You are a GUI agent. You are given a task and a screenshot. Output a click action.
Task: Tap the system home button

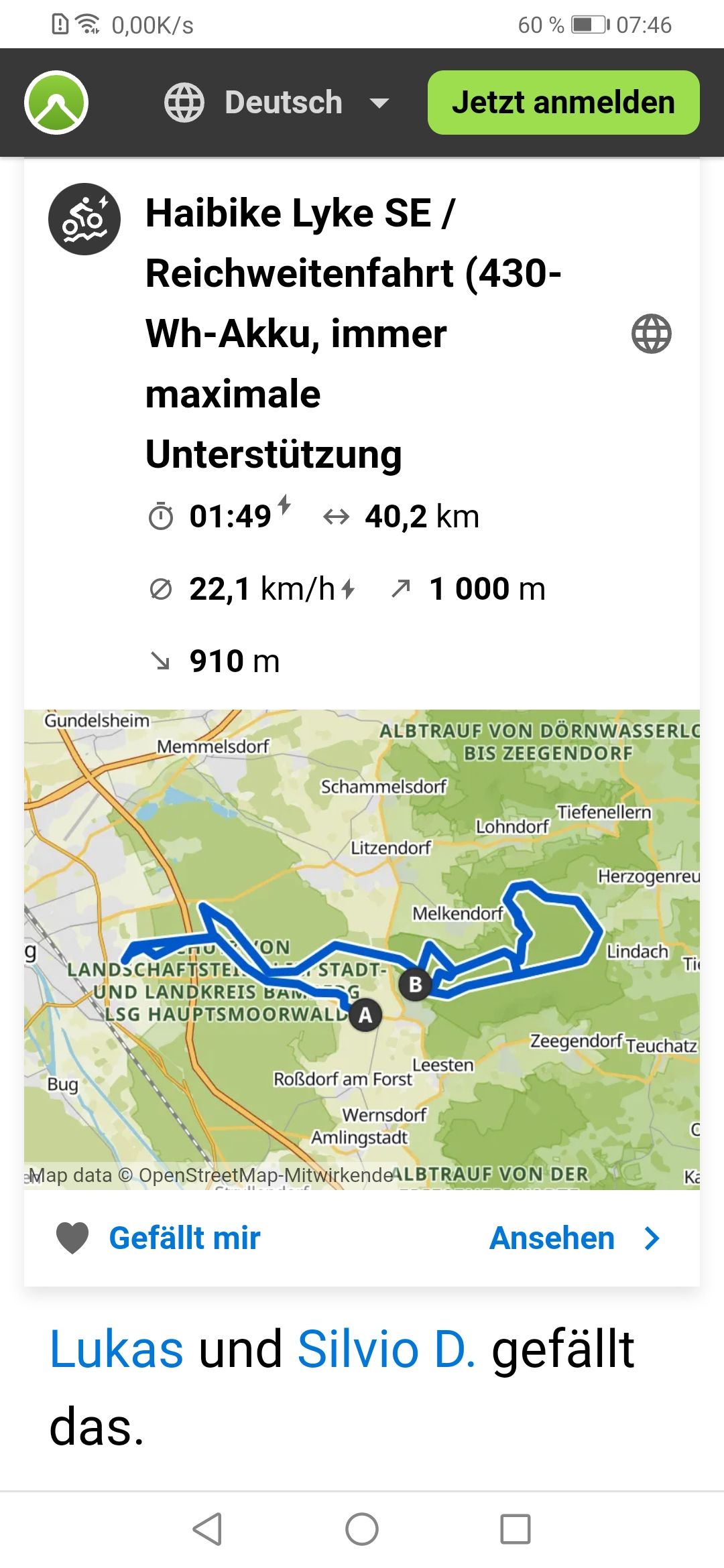point(362,1528)
